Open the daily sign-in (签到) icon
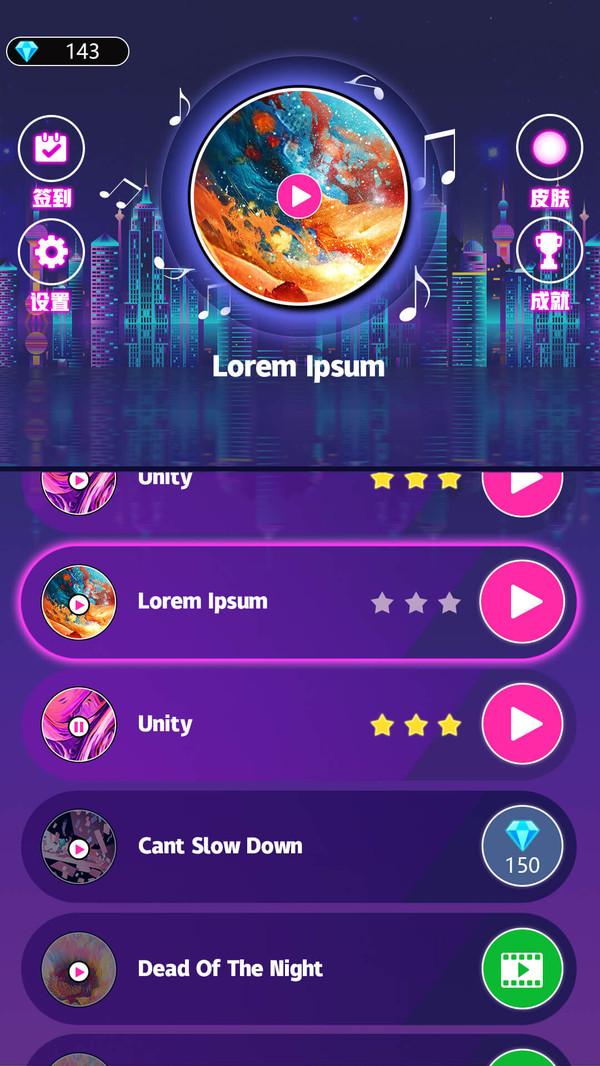 [51, 149]
